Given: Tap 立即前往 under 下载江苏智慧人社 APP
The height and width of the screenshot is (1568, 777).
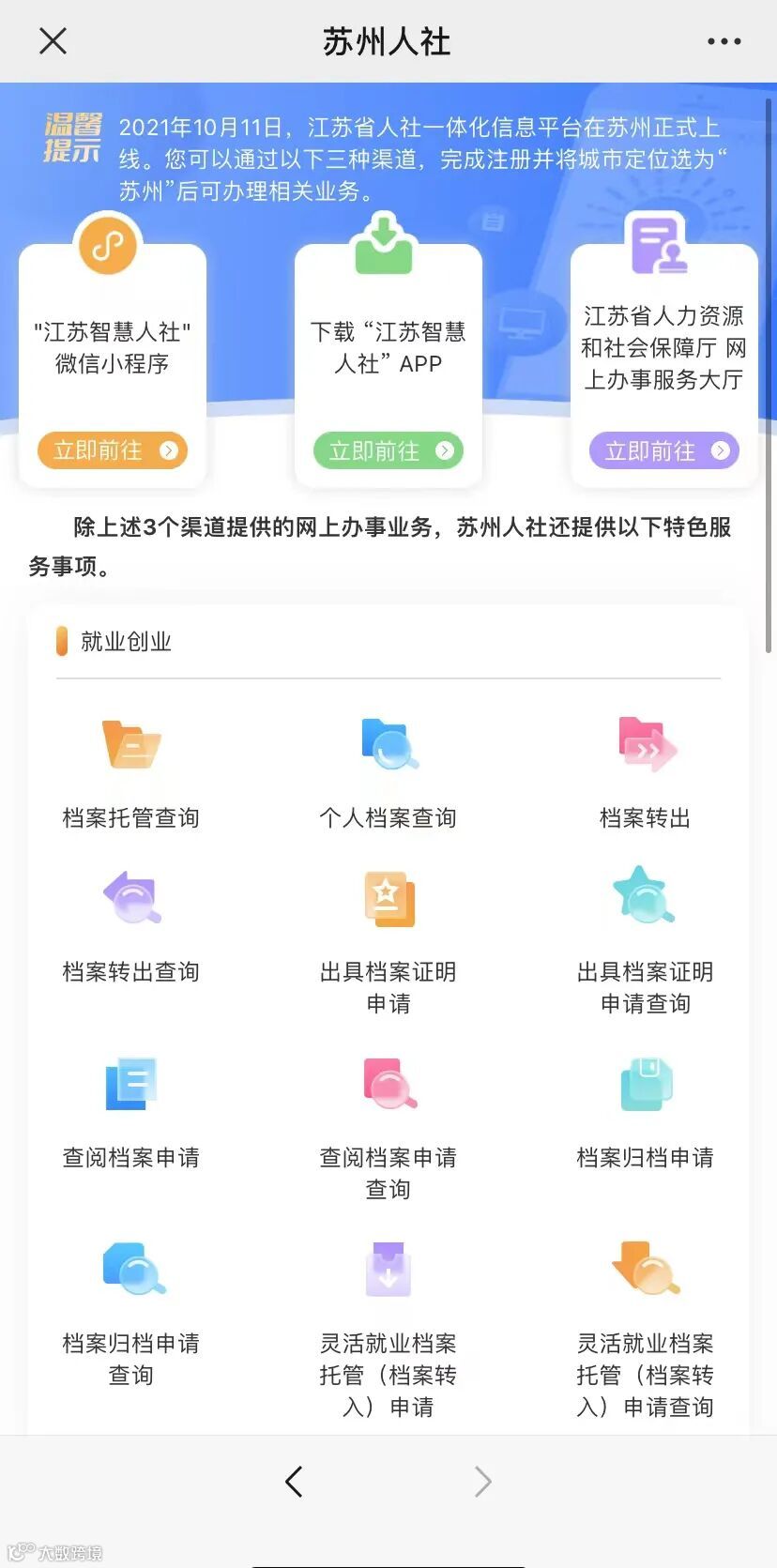Looking at the screenshot, I should click(388, 450).
